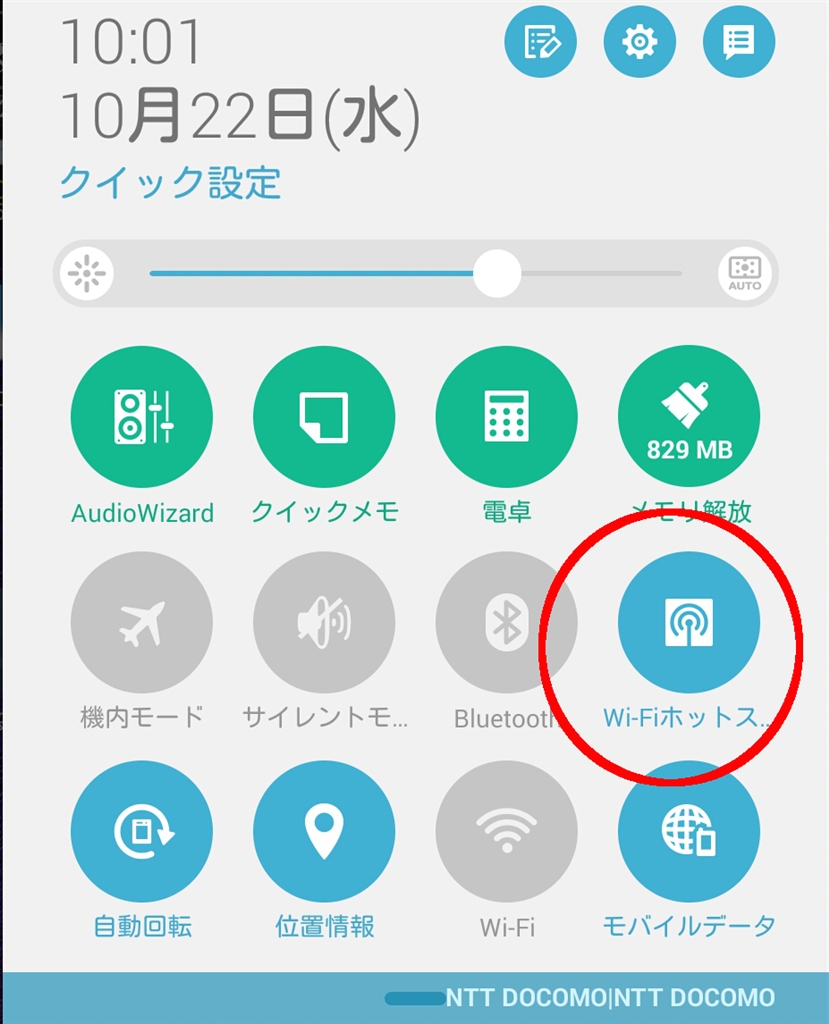The width and height of the screenshot is (829, 1024).
Task: Open system settings gear icon
Action: point(640,41)
